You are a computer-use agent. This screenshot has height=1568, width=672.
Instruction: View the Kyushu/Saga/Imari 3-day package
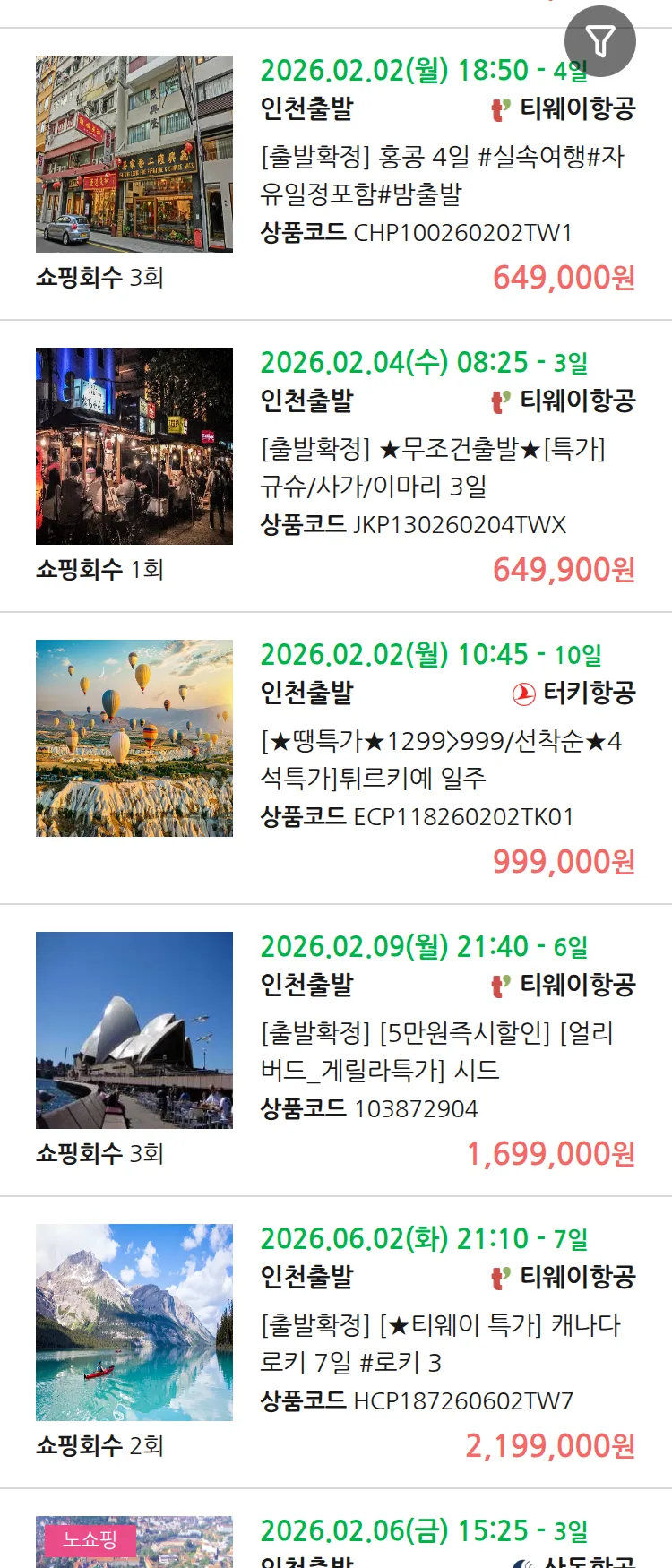433,467
